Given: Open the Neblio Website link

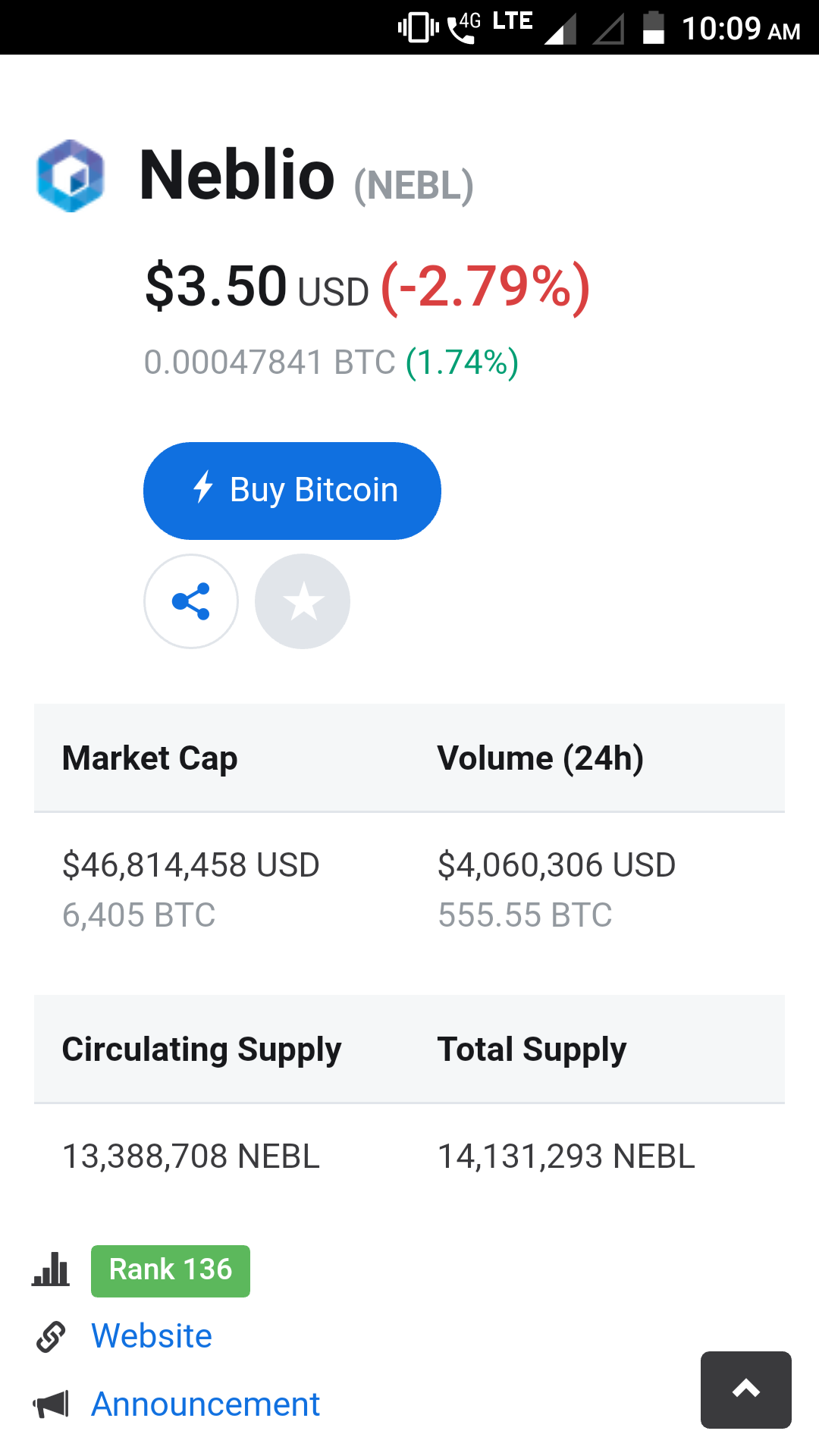Looking at the screenshot, I should click(x=151, y=1335).
